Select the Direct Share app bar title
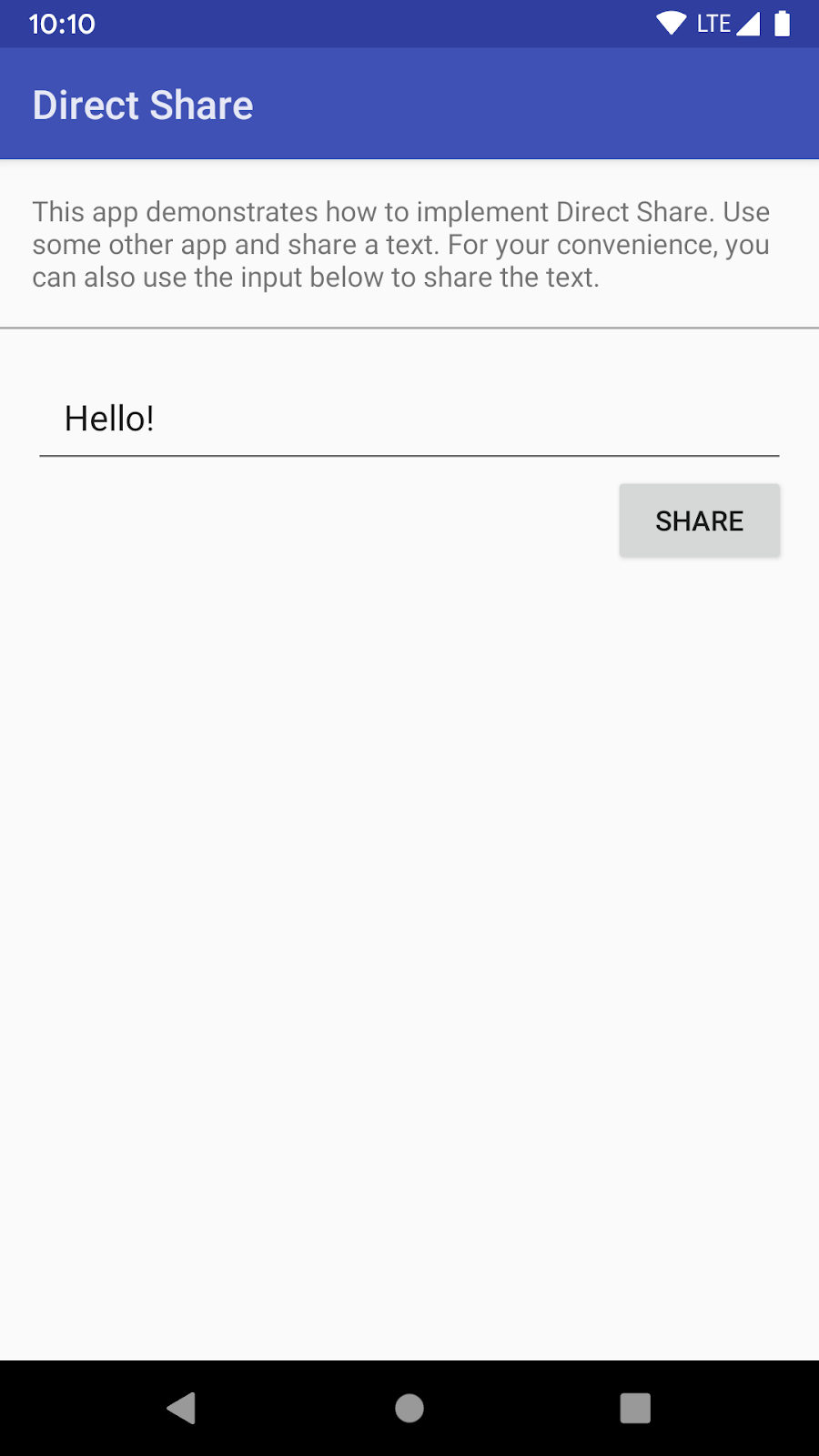The height and width of the screenshot is (1456, 819). pos(142,105)
